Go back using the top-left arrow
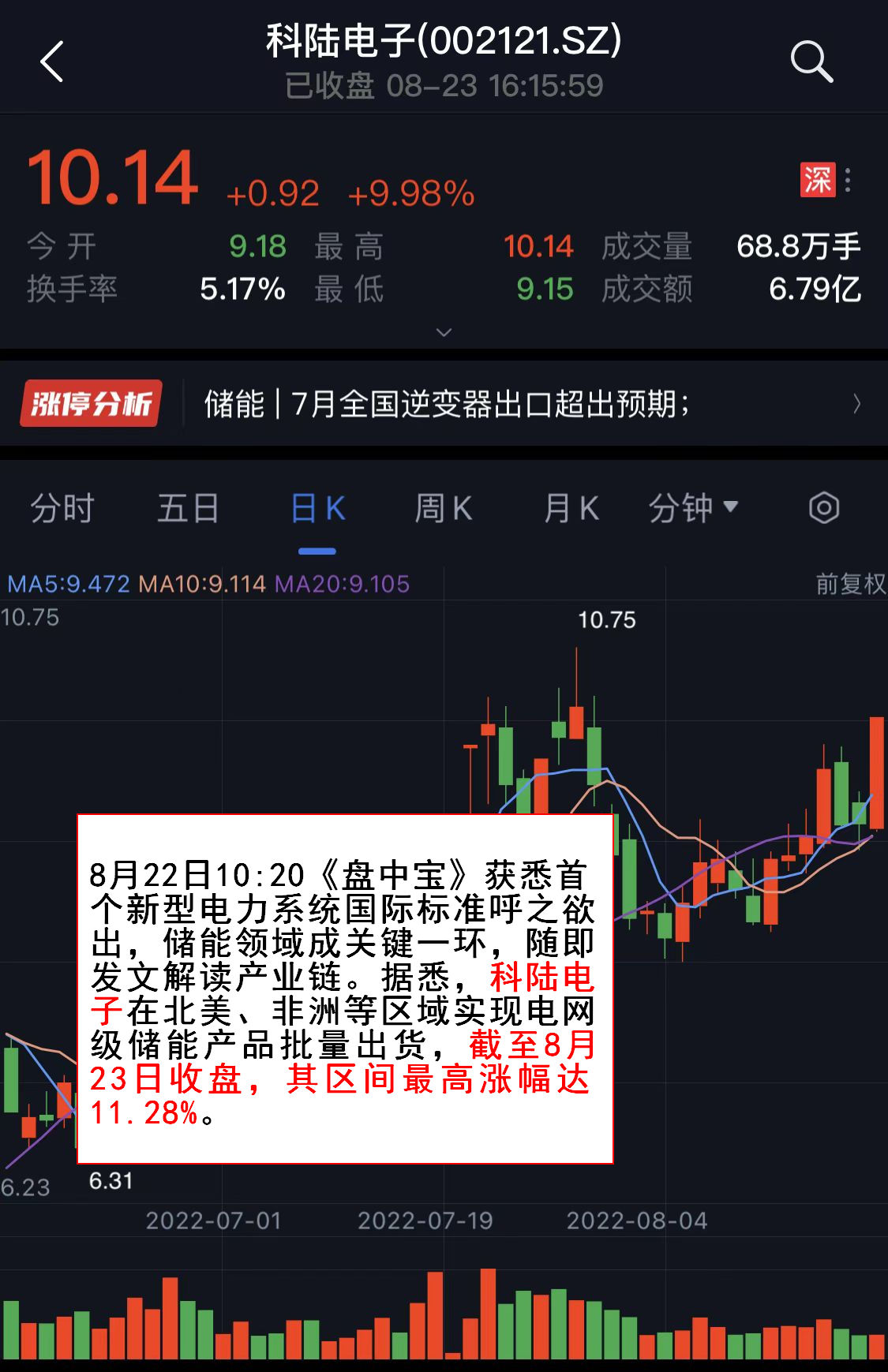The image size is (888, 1372). (x=52, y=62)
